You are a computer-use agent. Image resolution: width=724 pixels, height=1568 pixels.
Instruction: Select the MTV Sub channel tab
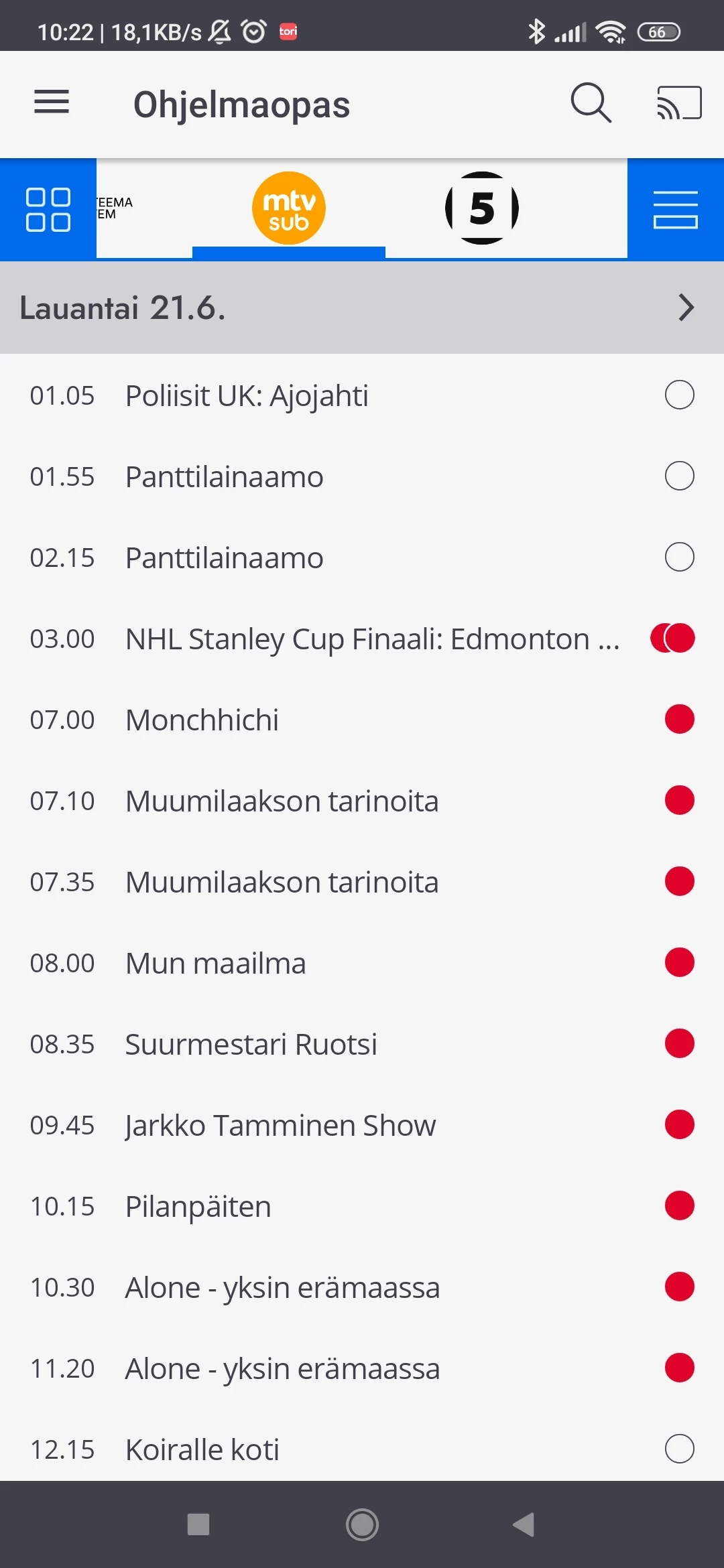(x=289, y=208)
